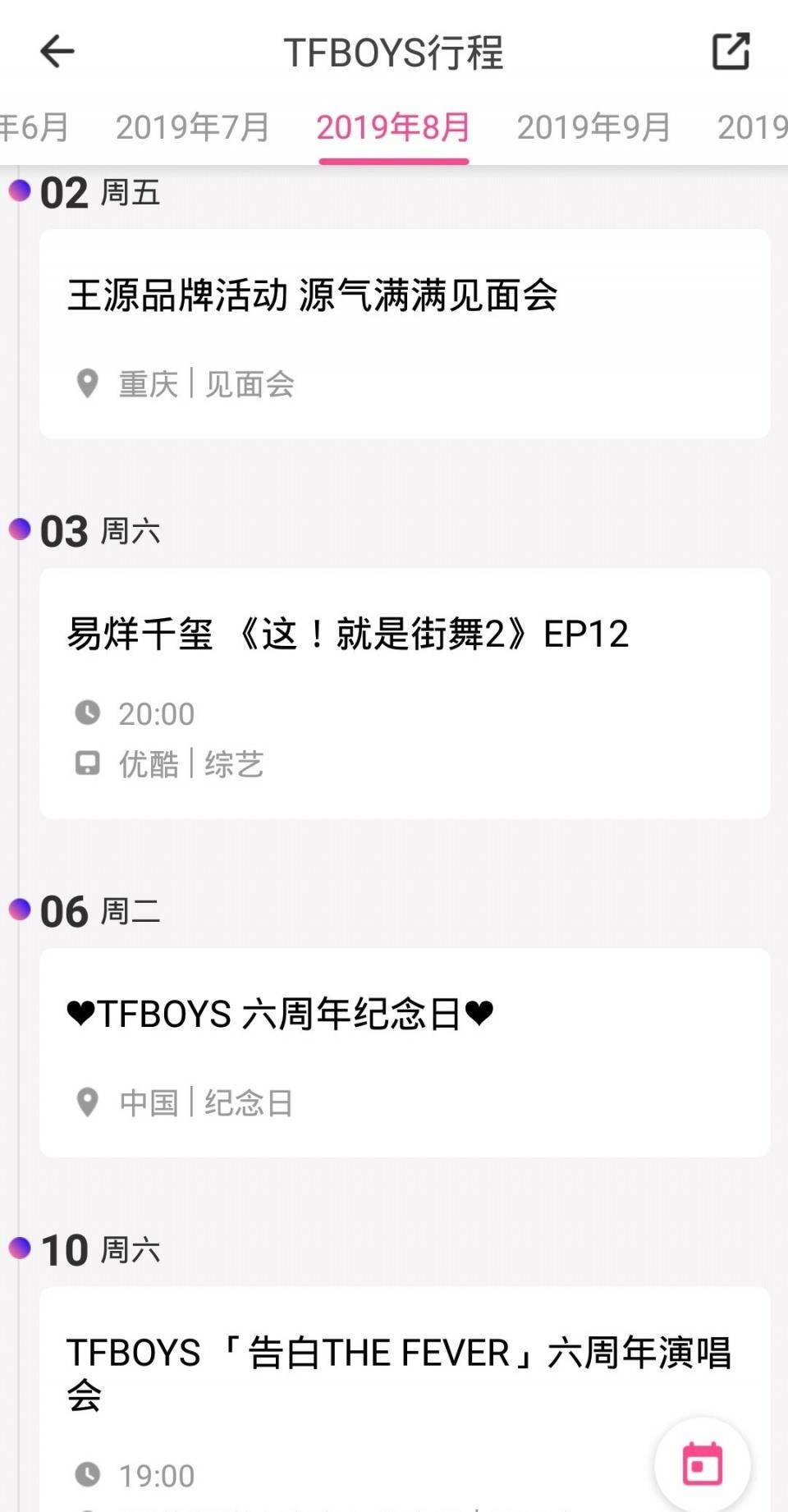Tap the floating calendar button

(x=702, y=1464)
